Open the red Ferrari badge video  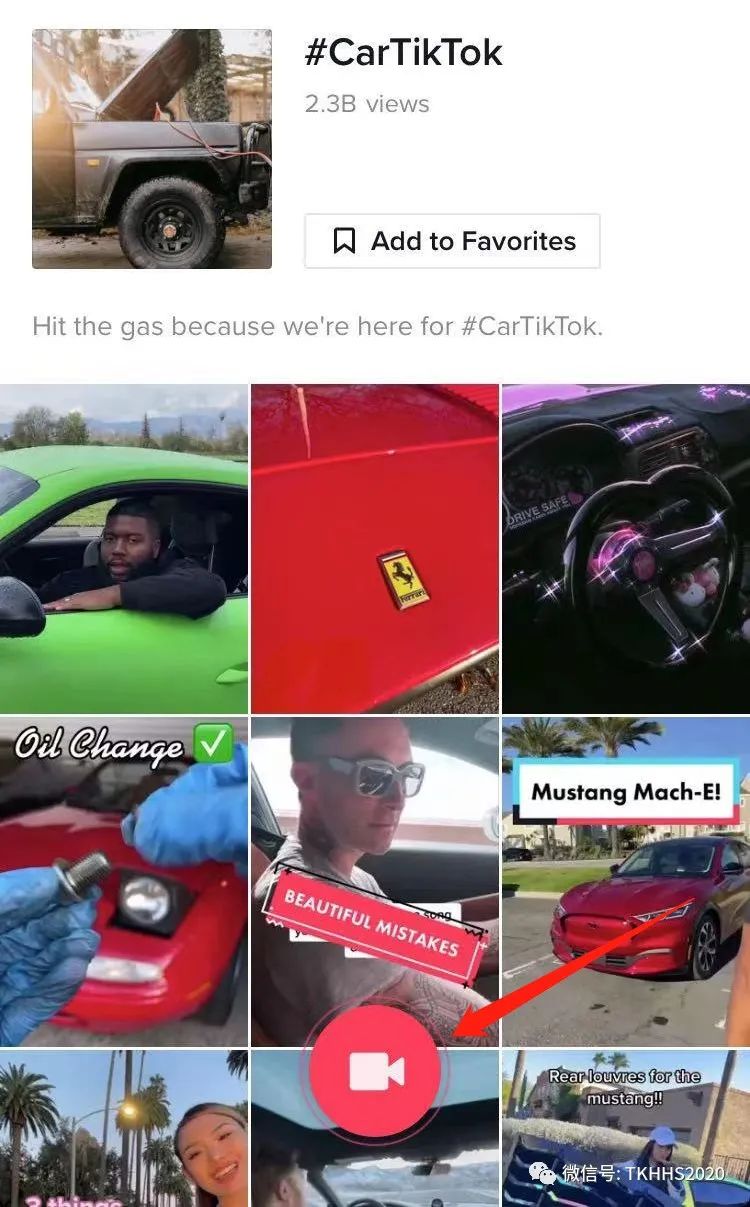pyautogui.click(x=374, y=548)
